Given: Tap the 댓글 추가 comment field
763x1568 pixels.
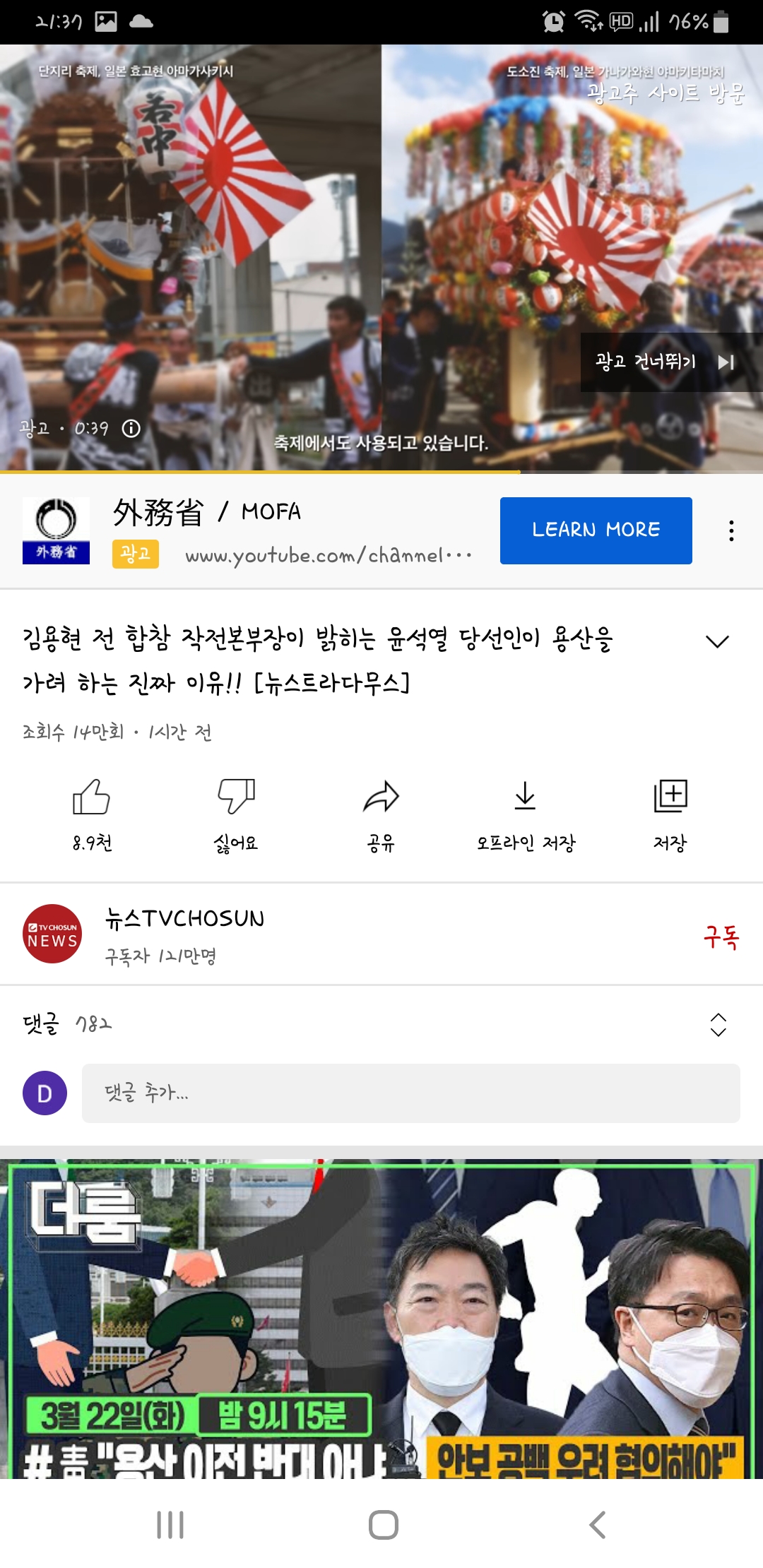Looking at the screenshot, I should coord(410,1093).
